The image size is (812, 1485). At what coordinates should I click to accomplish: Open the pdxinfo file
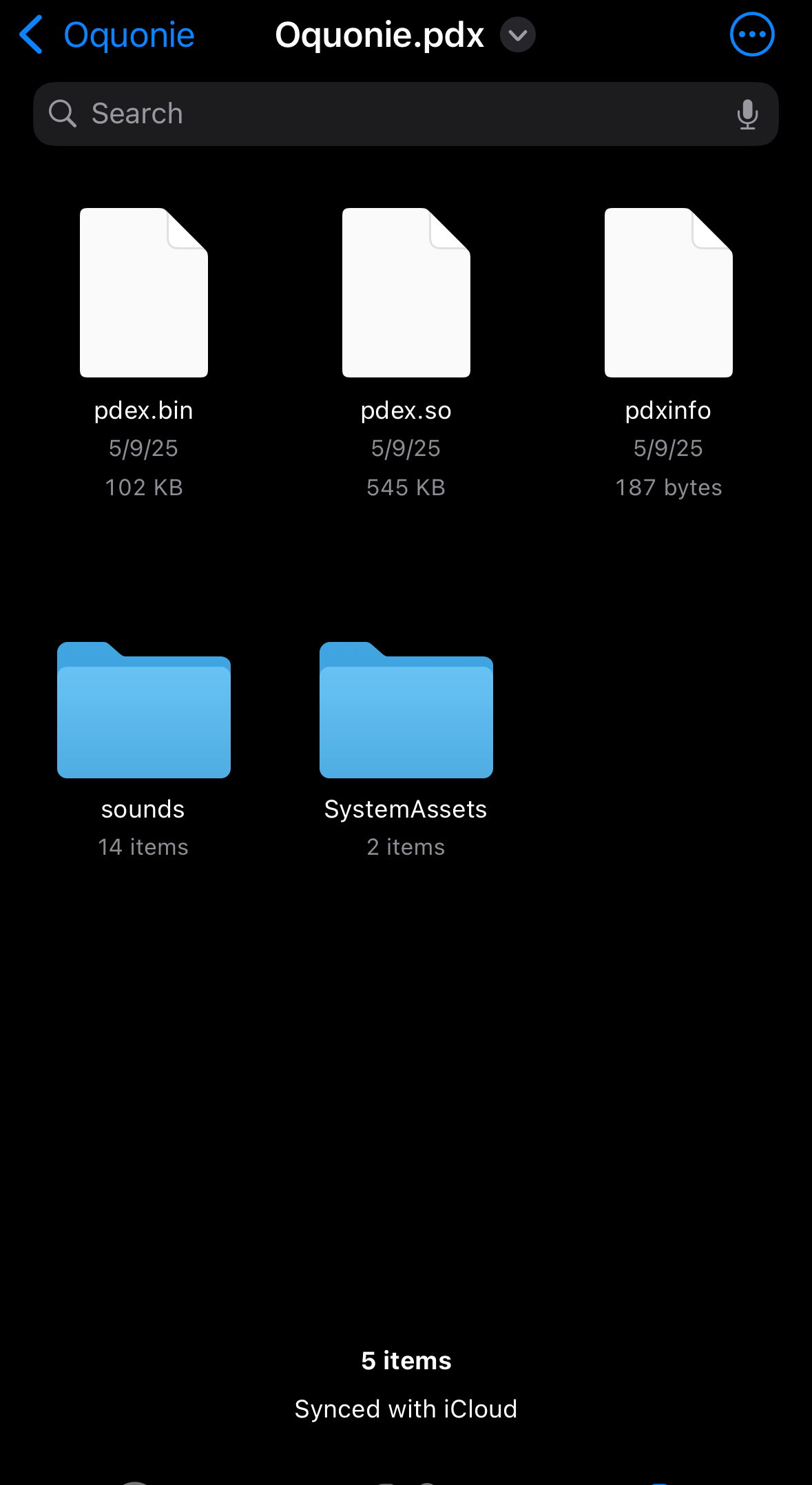pos(669,293)
